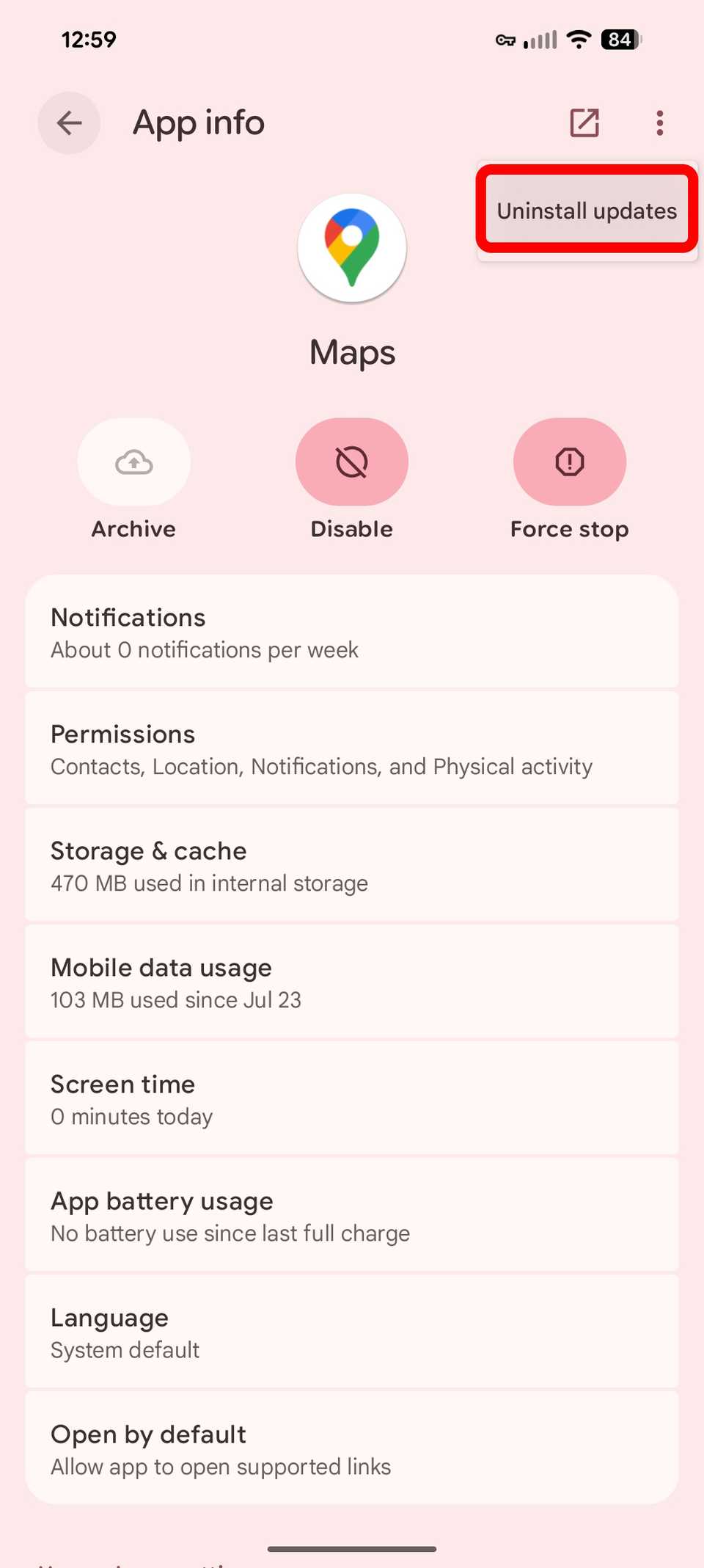Open Mobile data usage
Viewport: 704px width, 1568px height.
pyautogui.click(x=352, y=982)
